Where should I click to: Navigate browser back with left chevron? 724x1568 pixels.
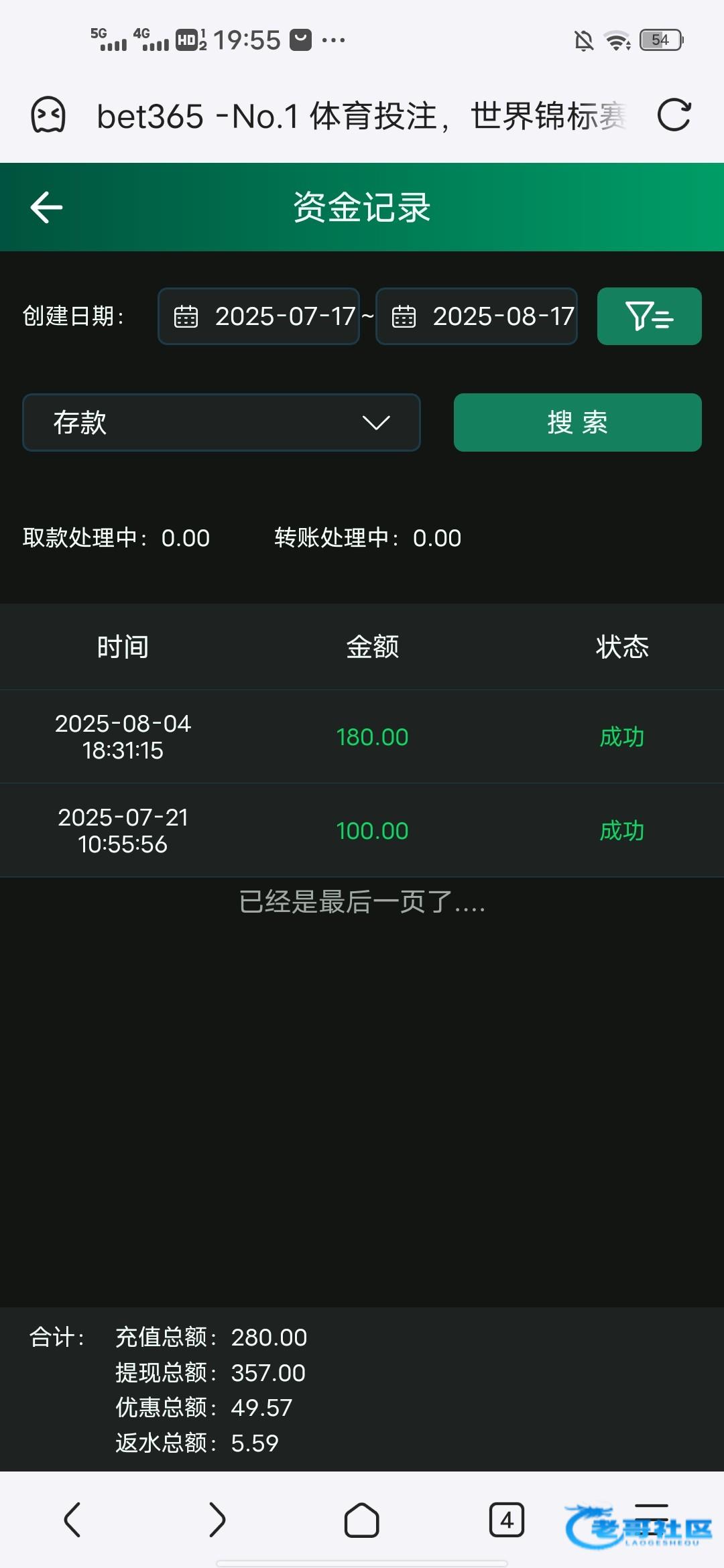72,1519
